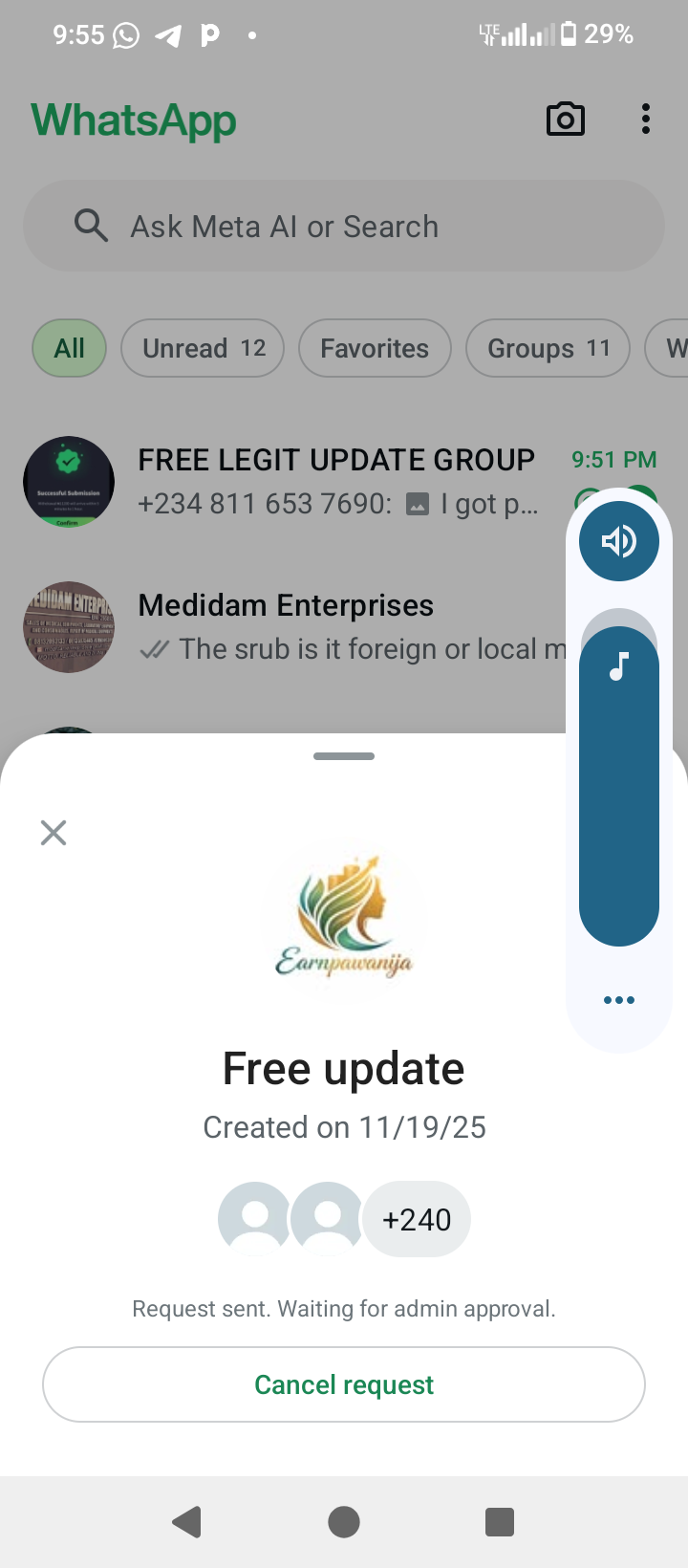This screenshot has width=688, height=1568.
Task: Show Unread chats filter
Action: coord(203,348)
